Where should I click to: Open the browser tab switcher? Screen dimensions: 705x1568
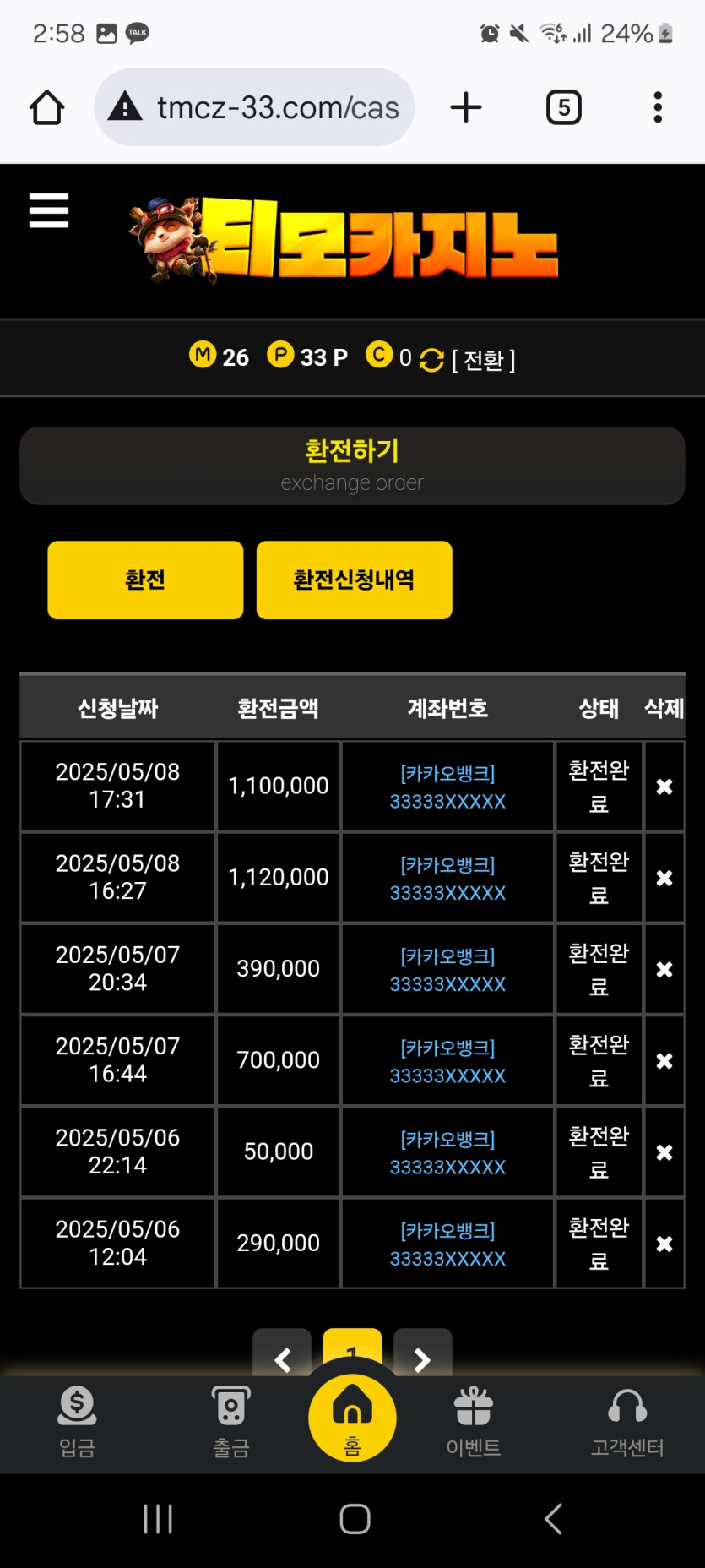click(564, 108)
